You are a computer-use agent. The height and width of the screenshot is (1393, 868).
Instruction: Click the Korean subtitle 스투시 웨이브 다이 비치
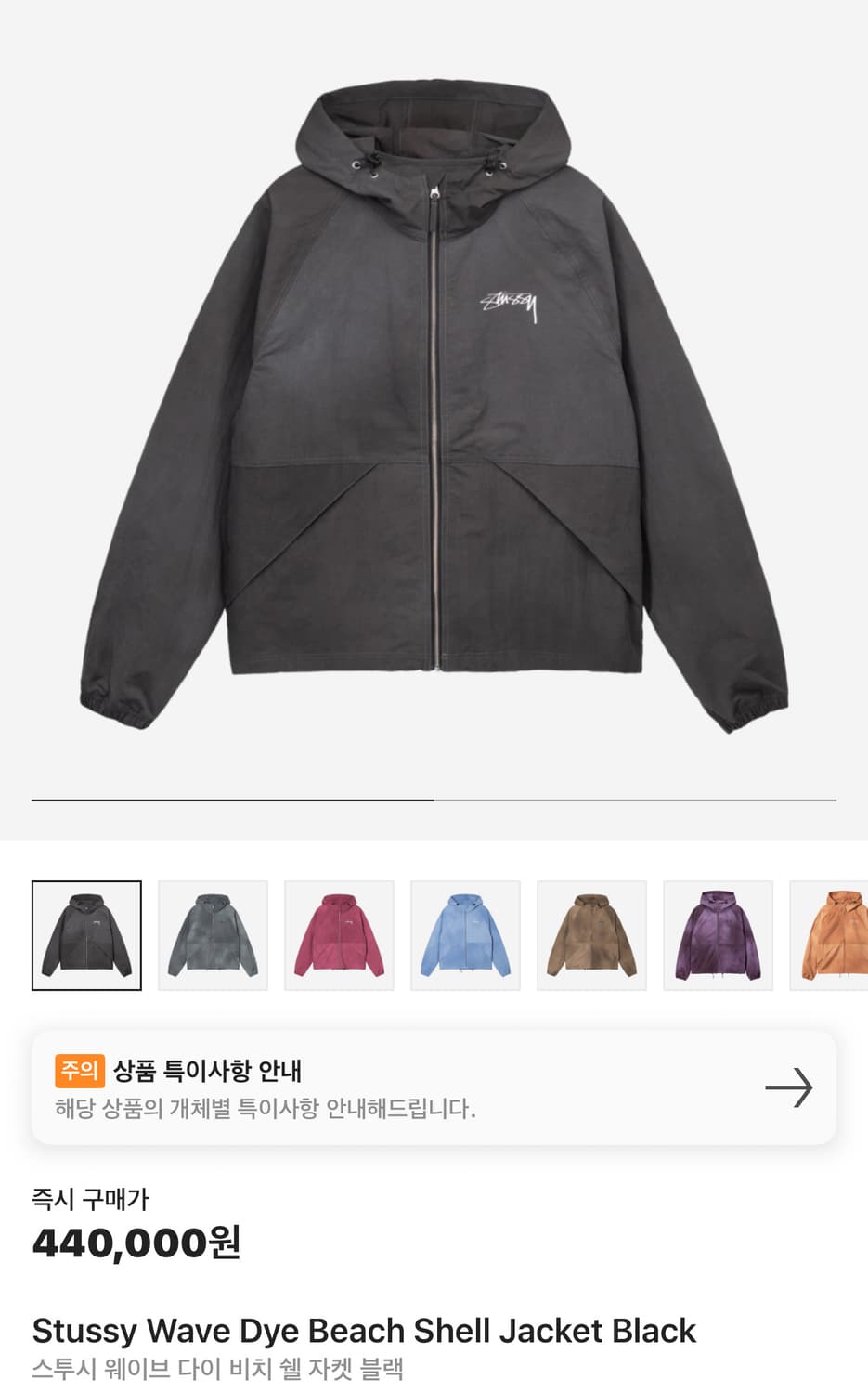(x=221, y=1366)
